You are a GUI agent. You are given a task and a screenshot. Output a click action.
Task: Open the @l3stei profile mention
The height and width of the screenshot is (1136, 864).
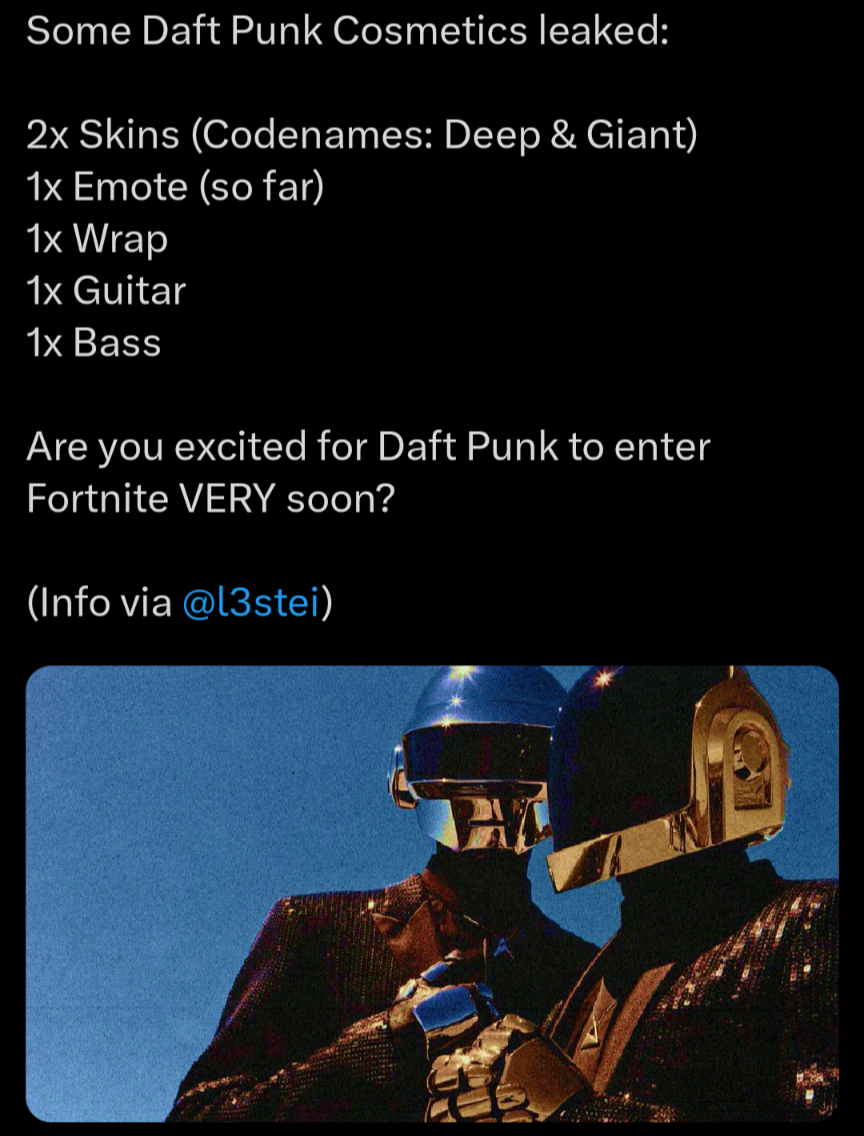pos(251,603)
